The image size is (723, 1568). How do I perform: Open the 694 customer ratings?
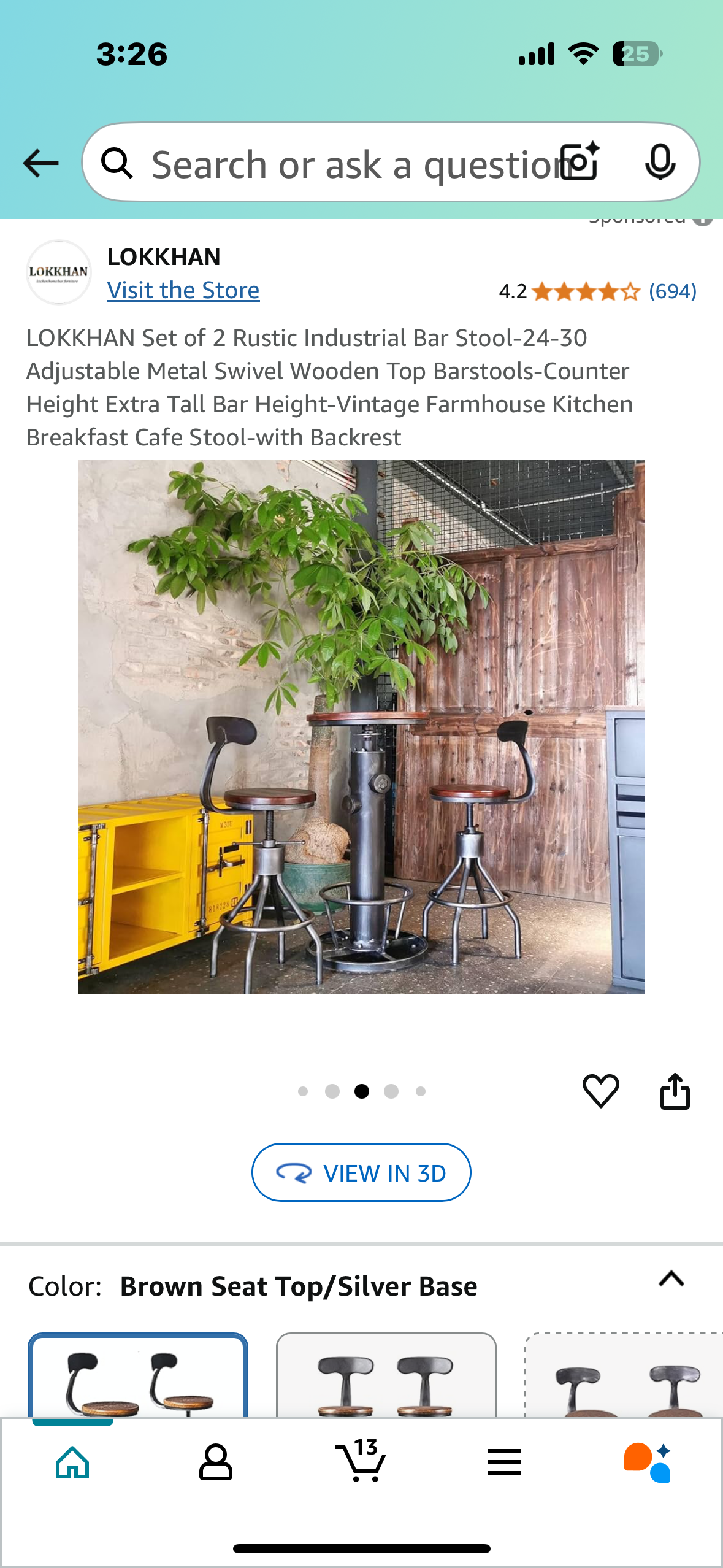pyautogui.click(x=672, y=291)
